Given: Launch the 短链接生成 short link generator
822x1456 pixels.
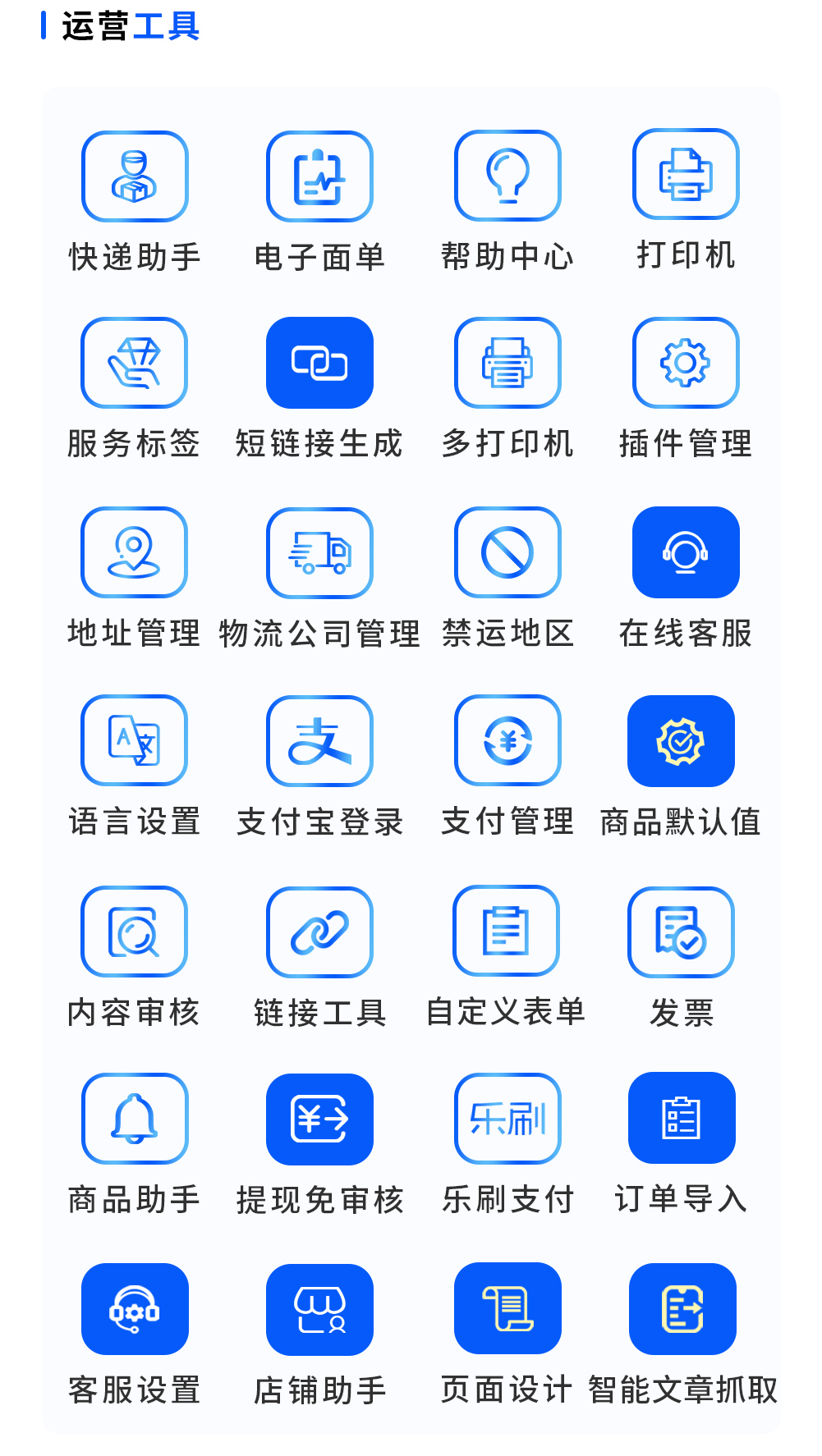Looking at the screenshot, I should 319,364.
